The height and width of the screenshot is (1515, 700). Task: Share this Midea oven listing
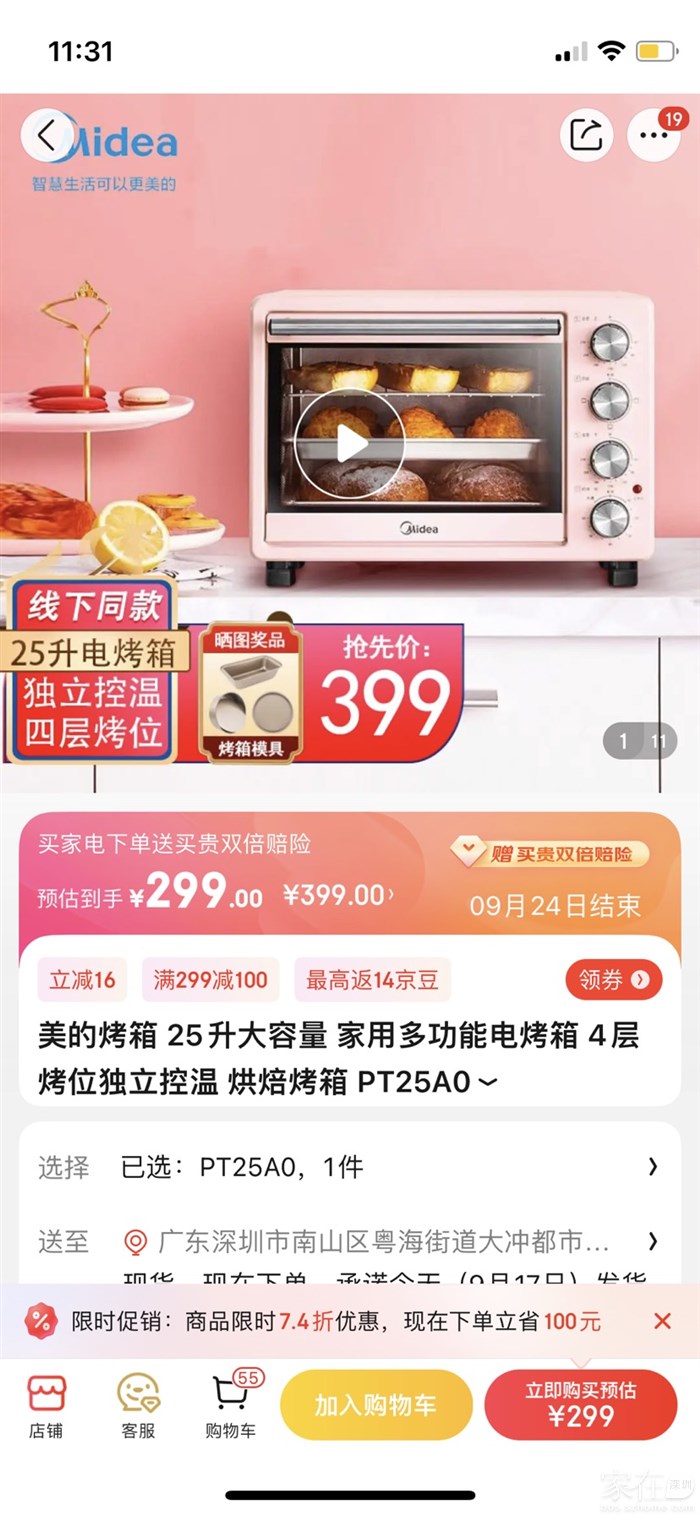pos(586,135)
